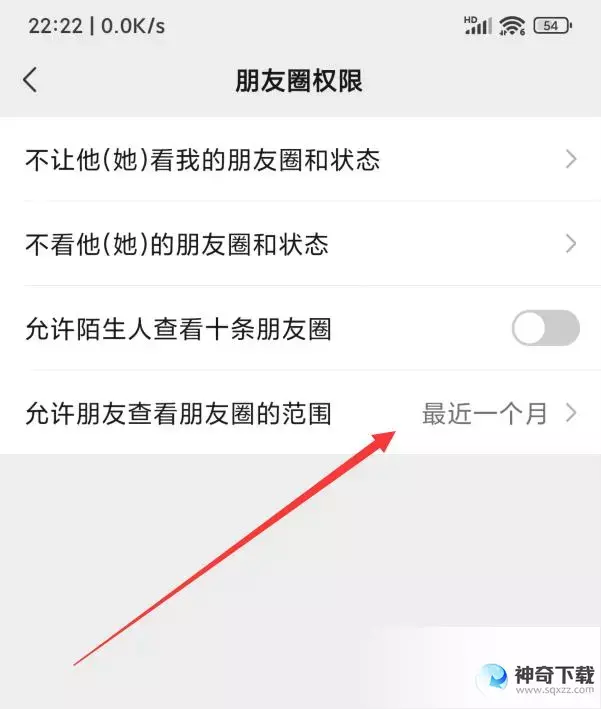Enable 允许陌生人查看十条朋友圈 switch

(545, 328)
